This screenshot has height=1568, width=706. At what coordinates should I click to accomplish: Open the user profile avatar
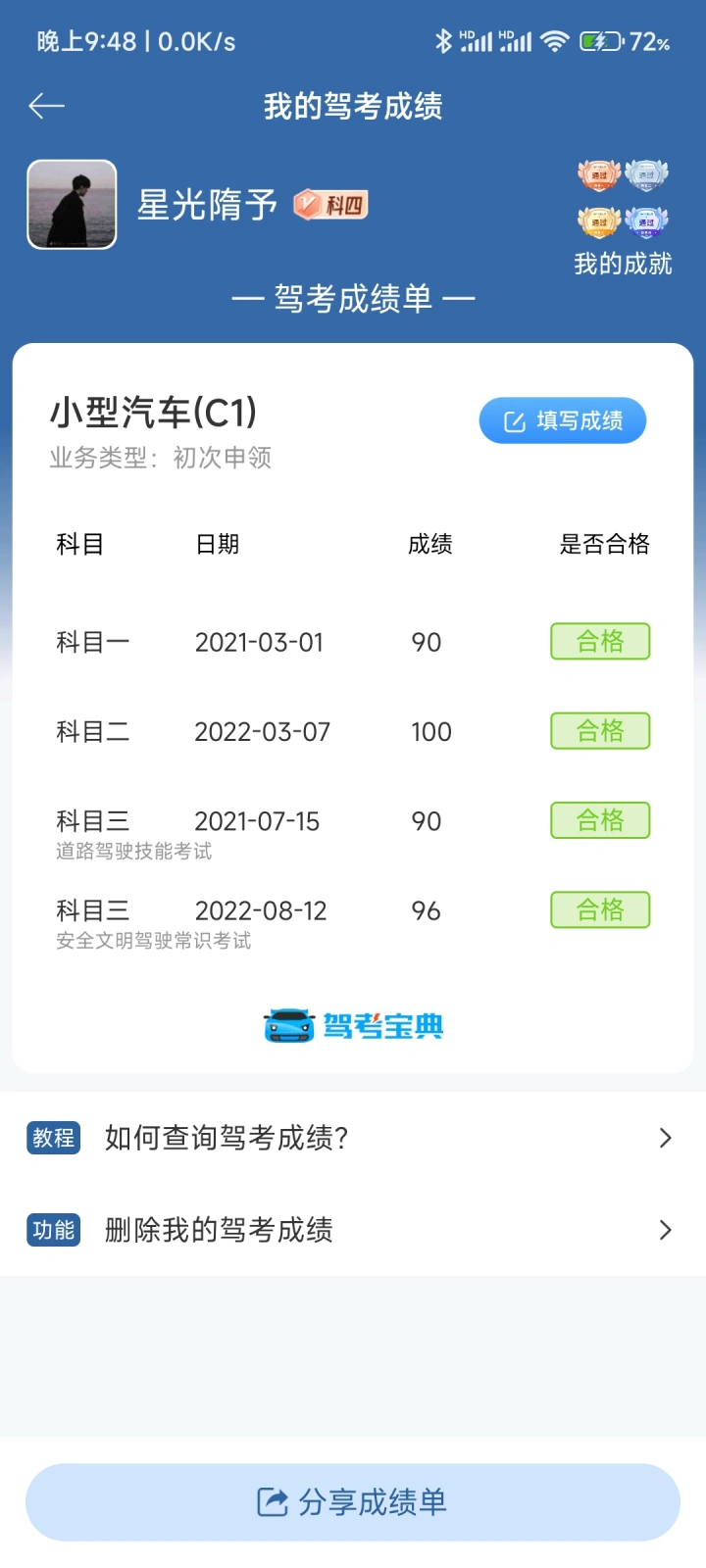pos(72,205)
